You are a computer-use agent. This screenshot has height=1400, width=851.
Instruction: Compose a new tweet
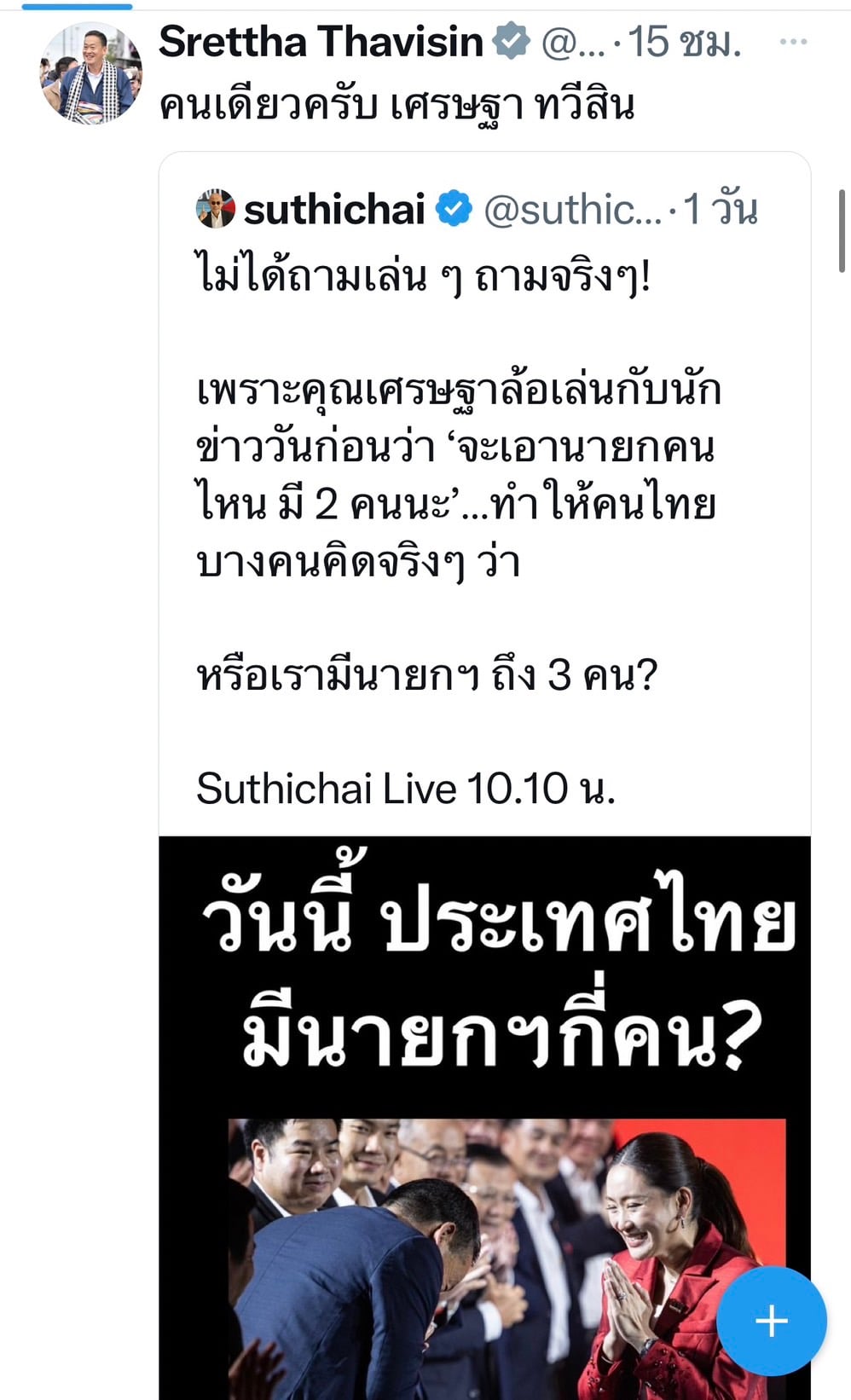click(x=771, y=1321)
